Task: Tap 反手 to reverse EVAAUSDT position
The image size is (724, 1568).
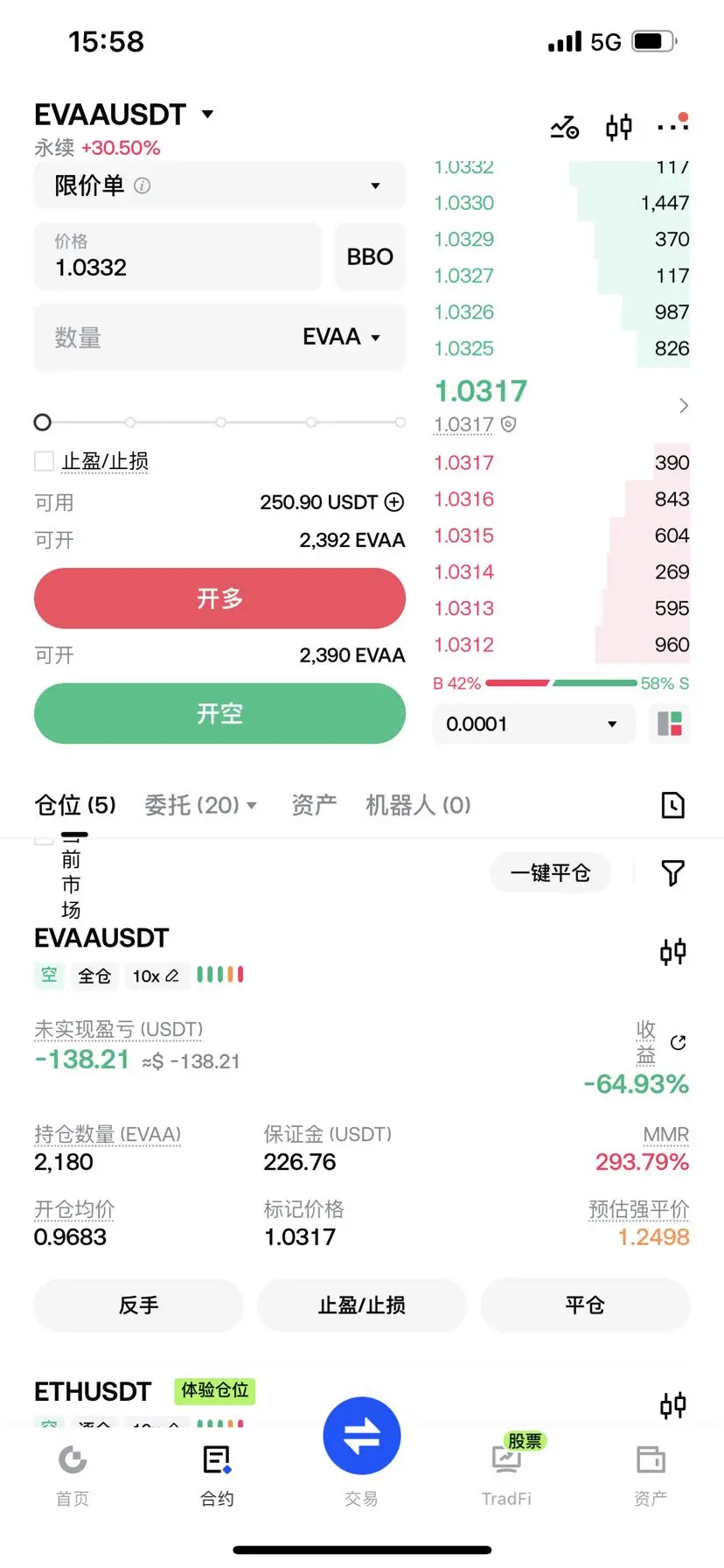Action: (x=138, y=1305)
